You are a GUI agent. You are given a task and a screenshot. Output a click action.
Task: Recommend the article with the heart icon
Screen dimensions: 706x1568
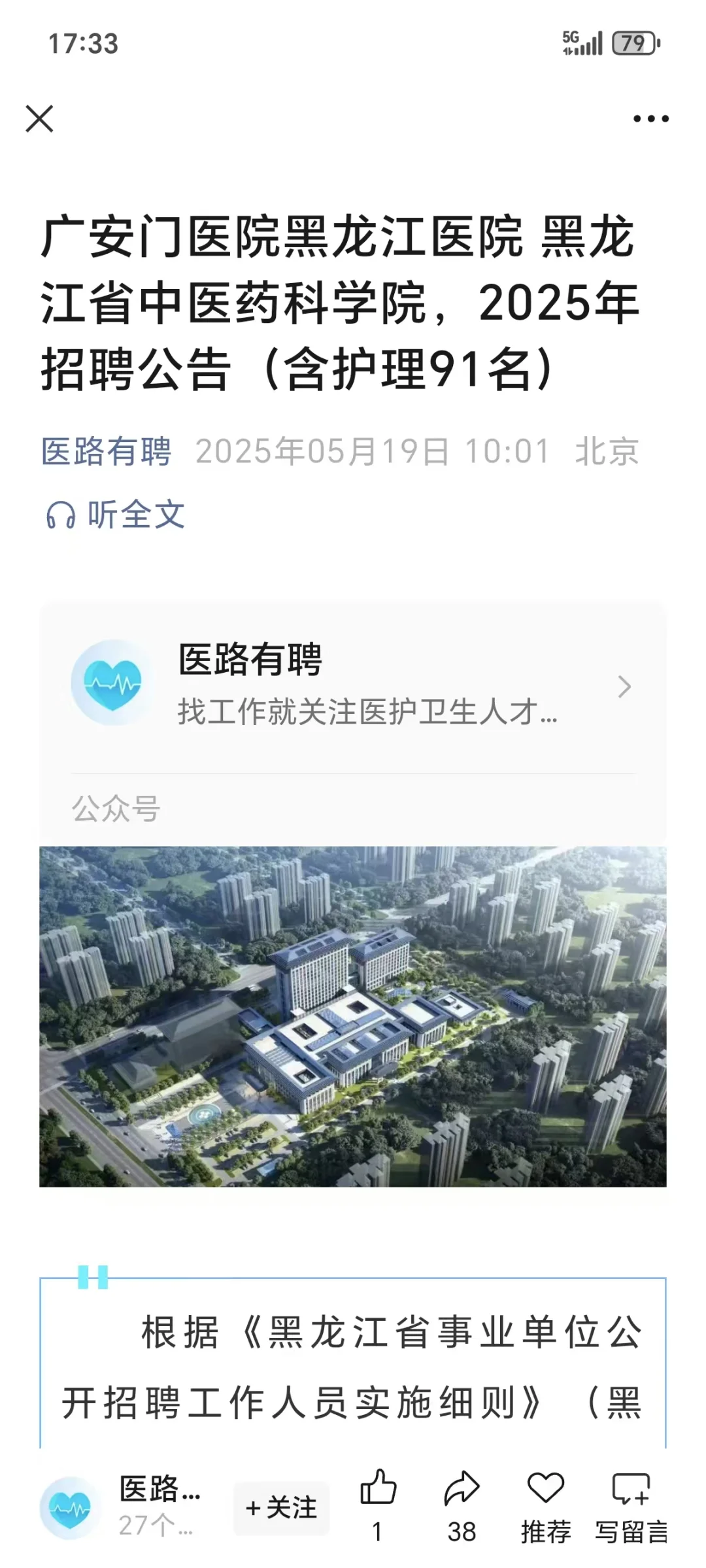pos(546,1507)
